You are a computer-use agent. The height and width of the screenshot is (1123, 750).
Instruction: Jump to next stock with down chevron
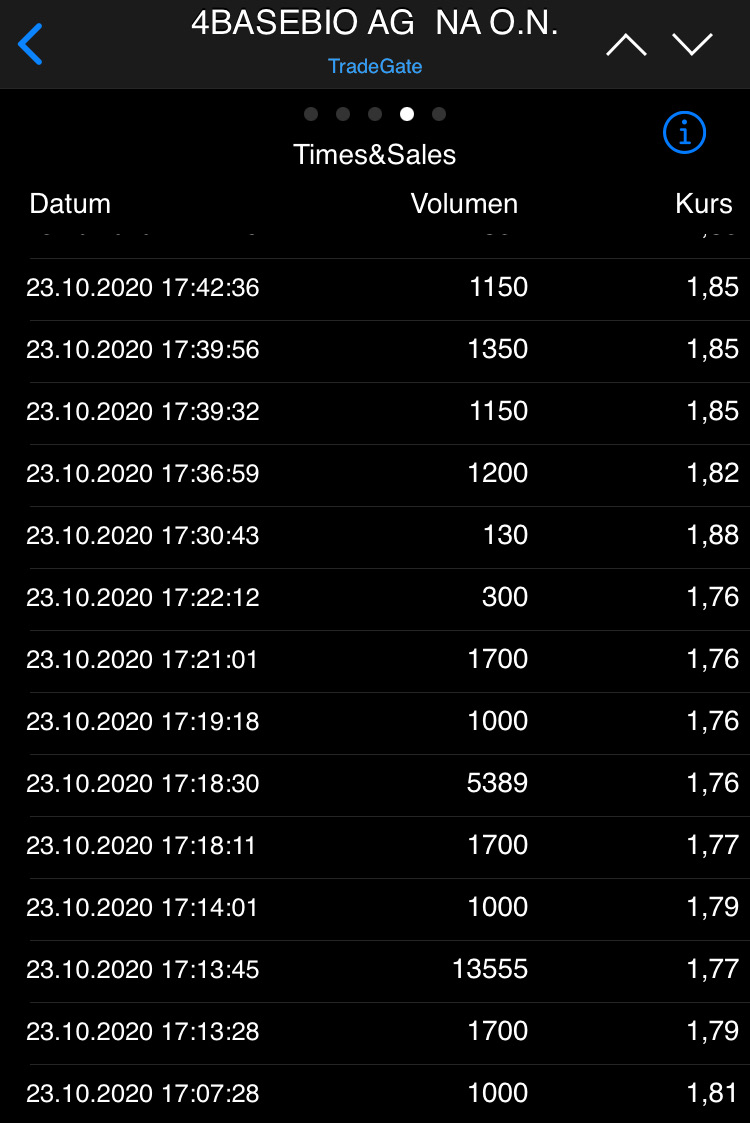pos(692,44)
